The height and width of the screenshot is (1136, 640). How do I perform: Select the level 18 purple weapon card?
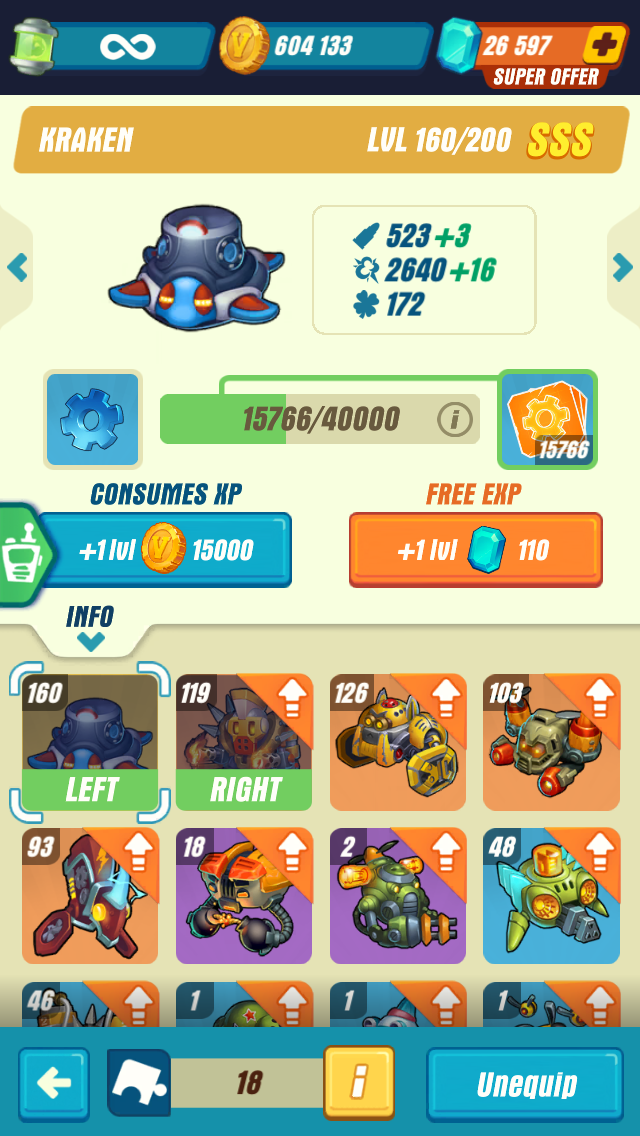click(244, 896)
